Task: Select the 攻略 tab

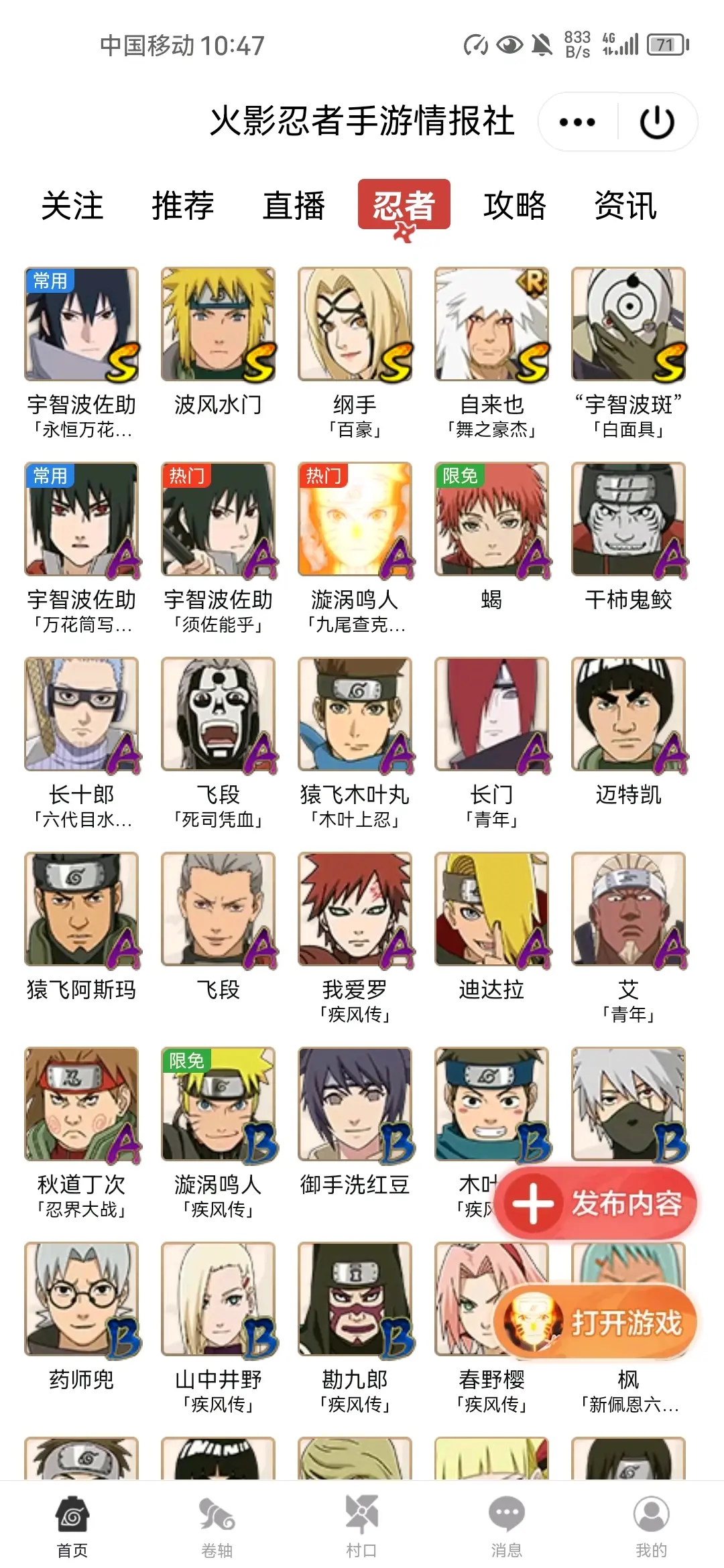Action: point(515,205)
